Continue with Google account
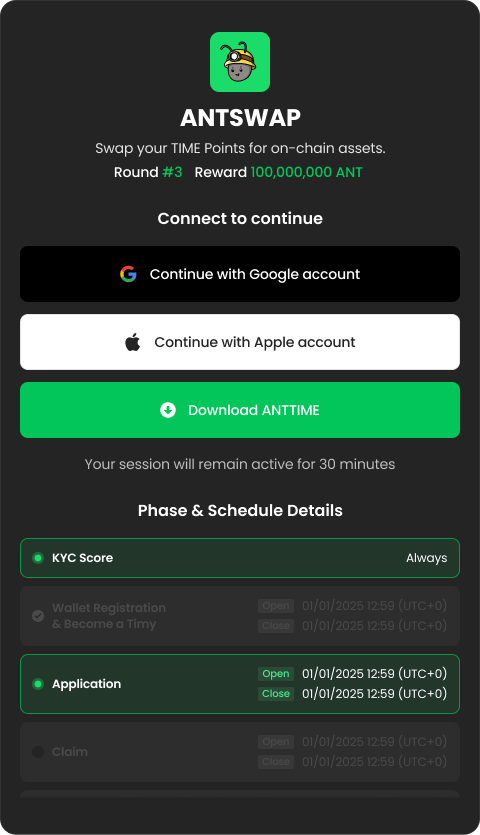 click(240, 274)
